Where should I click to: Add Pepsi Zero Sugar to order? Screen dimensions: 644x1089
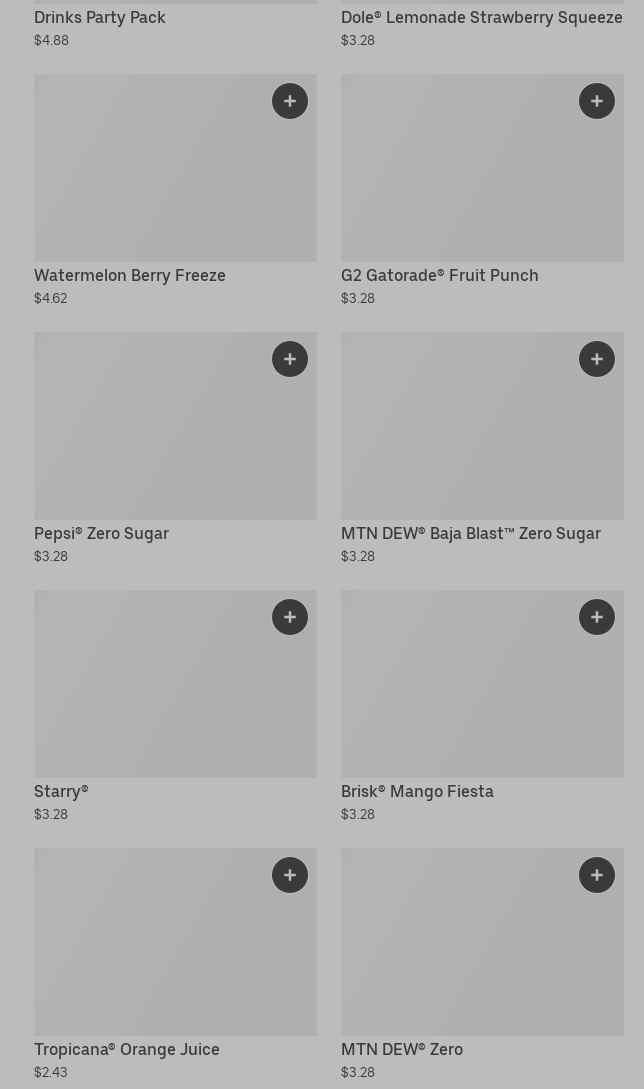pyautogui.click(x=290, y=359)
